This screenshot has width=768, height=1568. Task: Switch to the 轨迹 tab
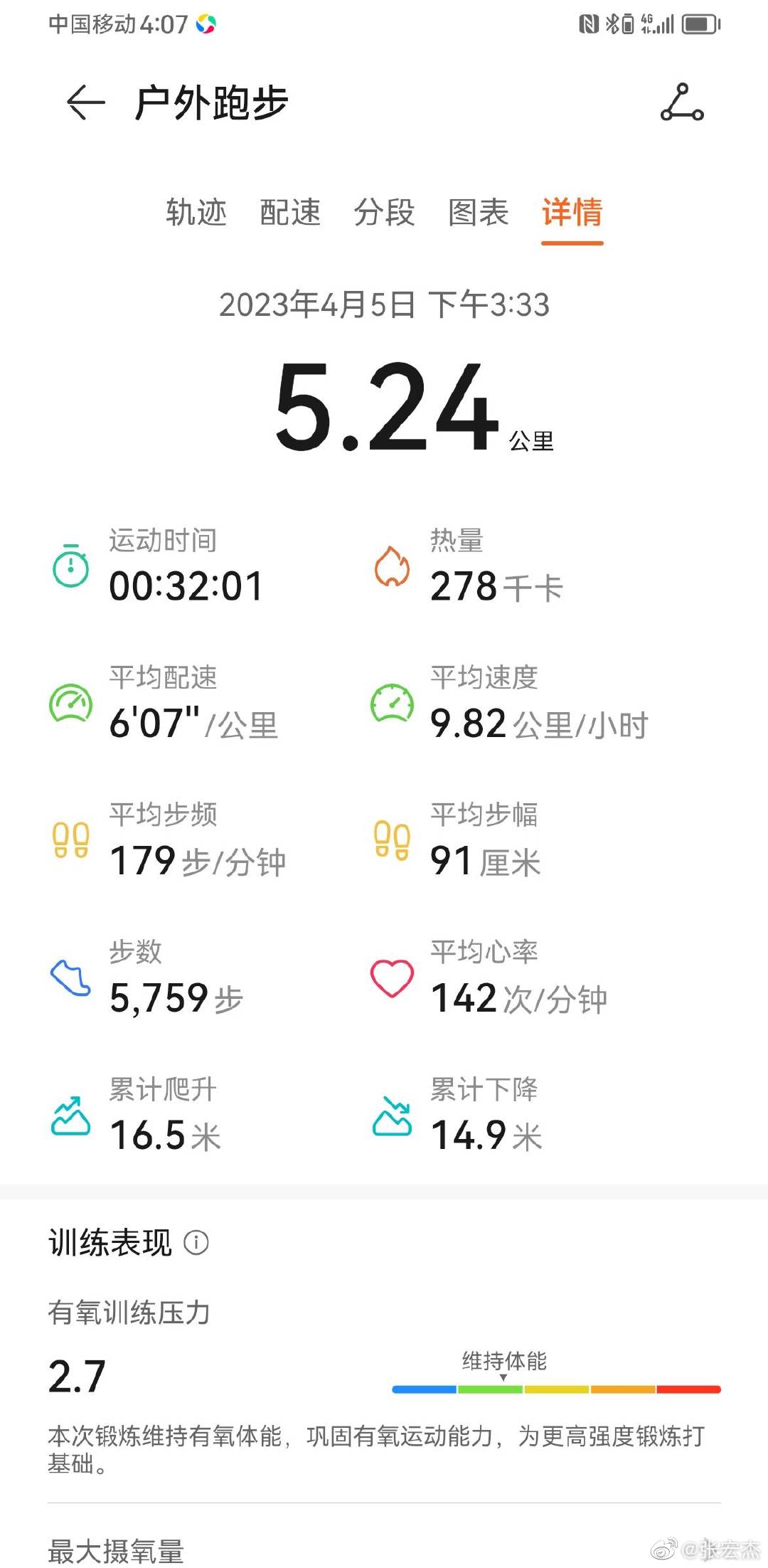196,213
